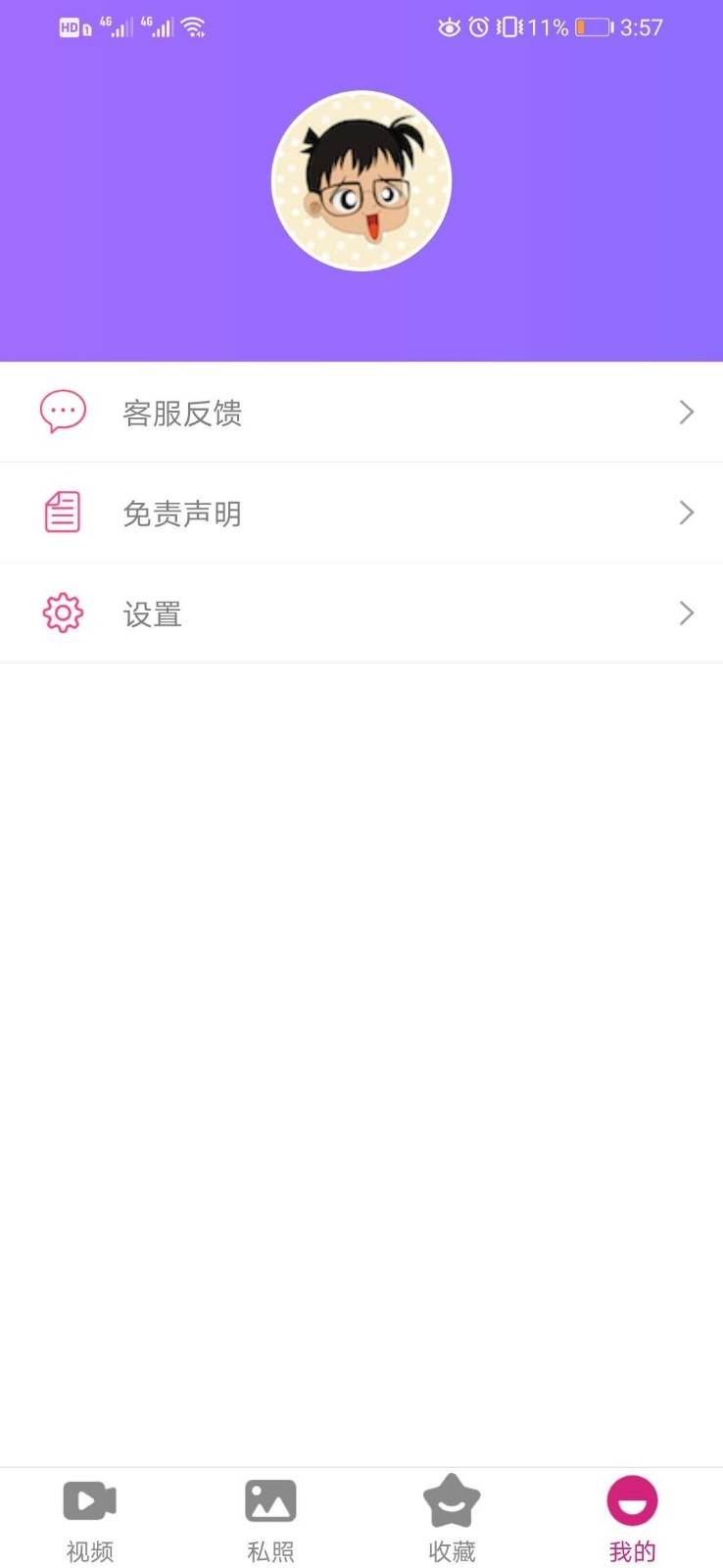Click the eye protection mode icon
The image size is (723, 1568).
tap(448, 26)
